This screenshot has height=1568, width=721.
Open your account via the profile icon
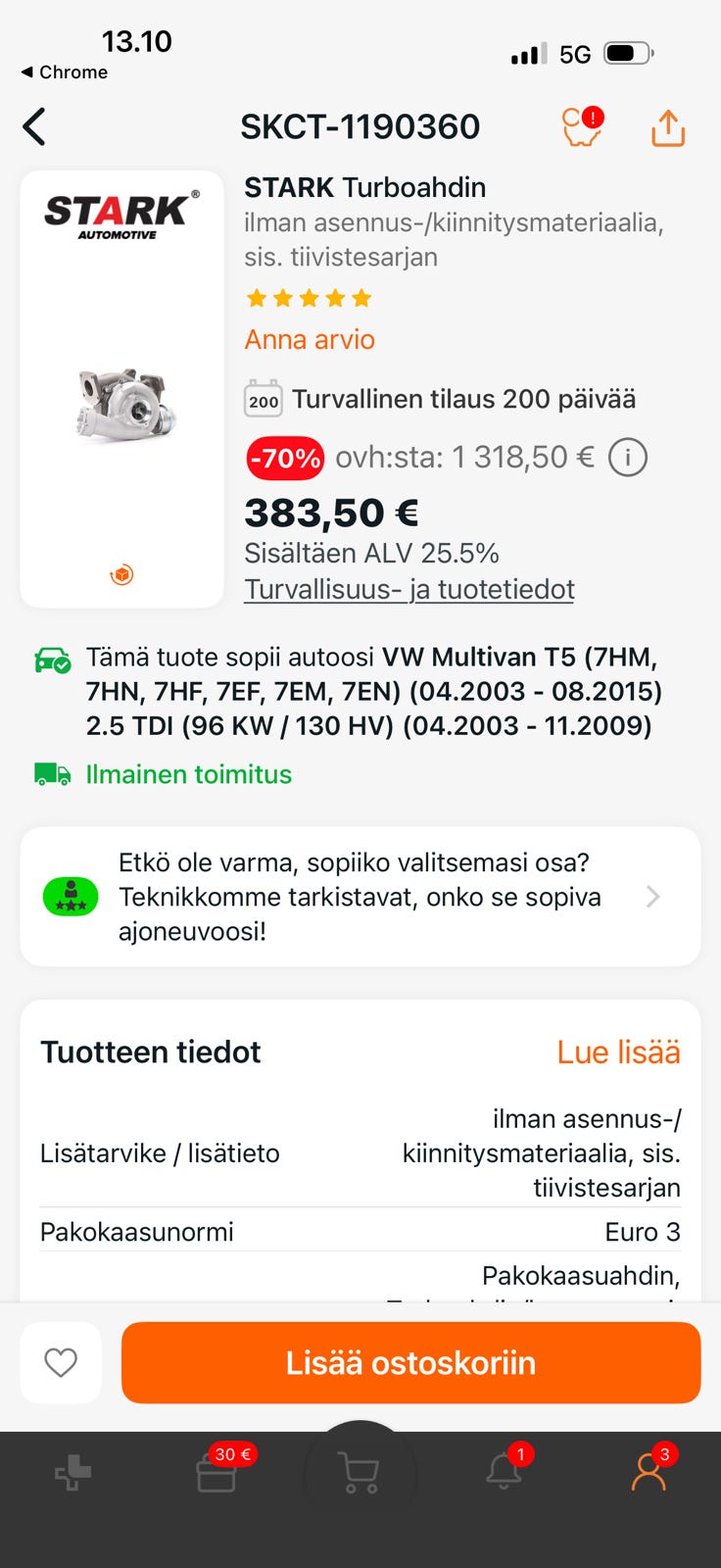pos(649,1470)
